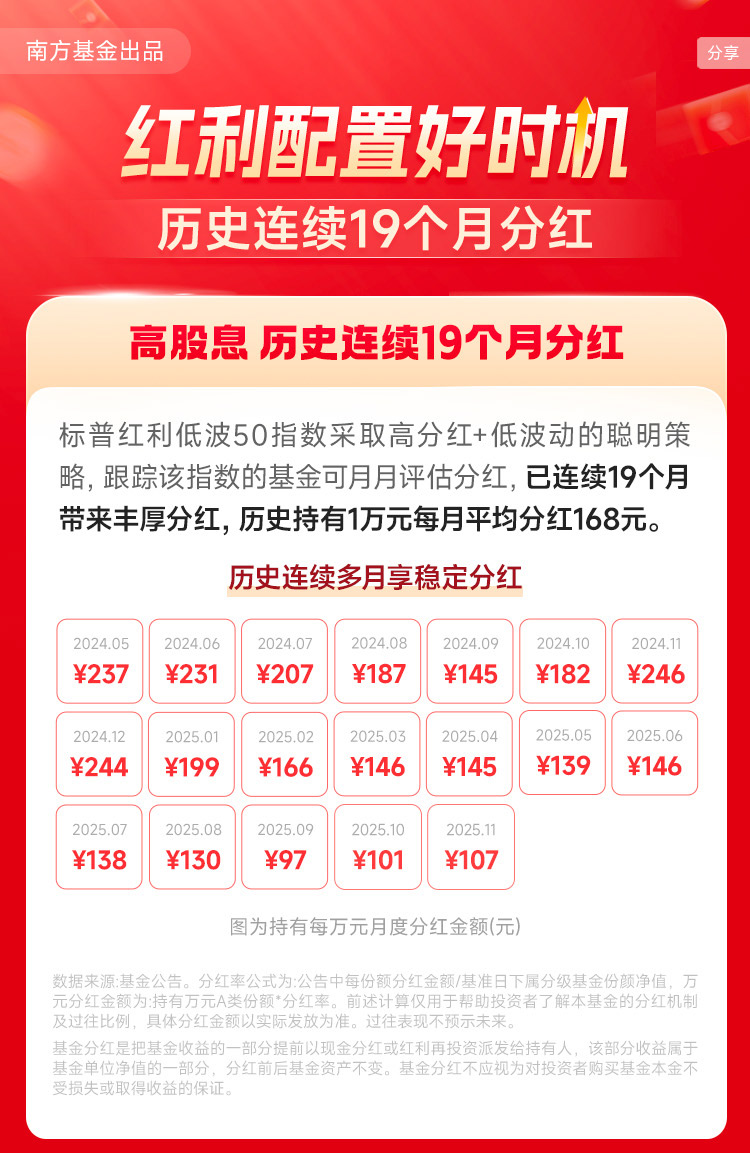Tap the 分享 share button
Viewport: 750px width, 1153px height.
(x=722, y=53)
